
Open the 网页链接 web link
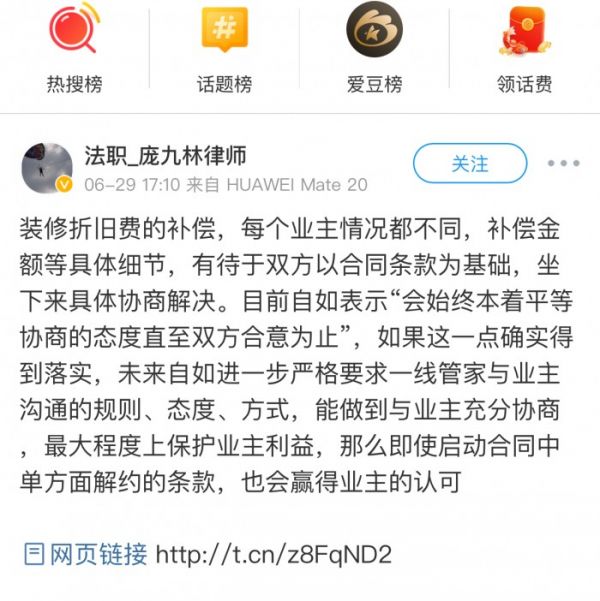pos(86,553)
